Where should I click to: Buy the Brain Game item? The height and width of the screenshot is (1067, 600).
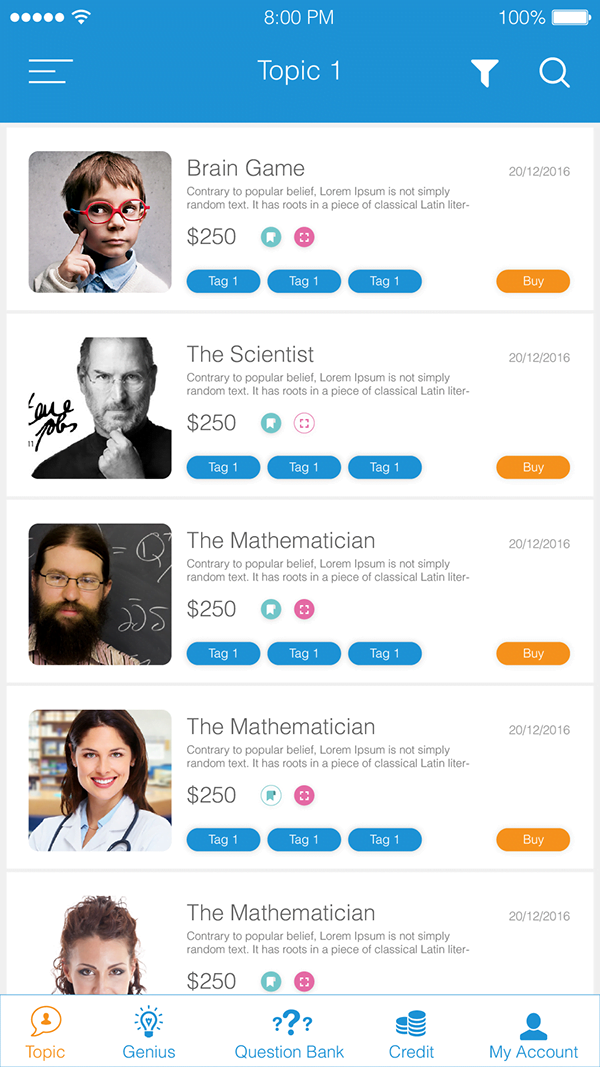coord(533,281)
